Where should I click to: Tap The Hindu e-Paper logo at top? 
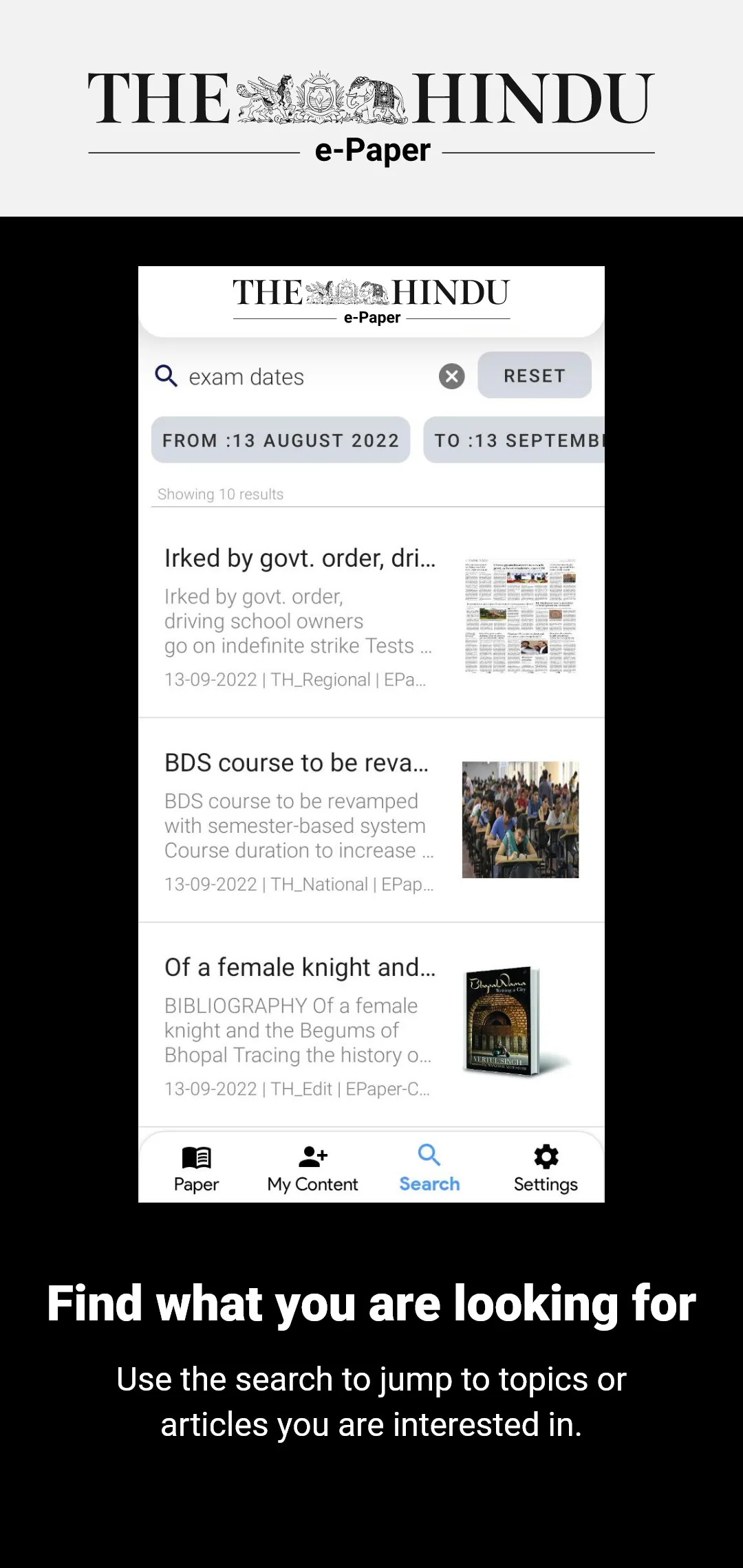pos(371,299)
